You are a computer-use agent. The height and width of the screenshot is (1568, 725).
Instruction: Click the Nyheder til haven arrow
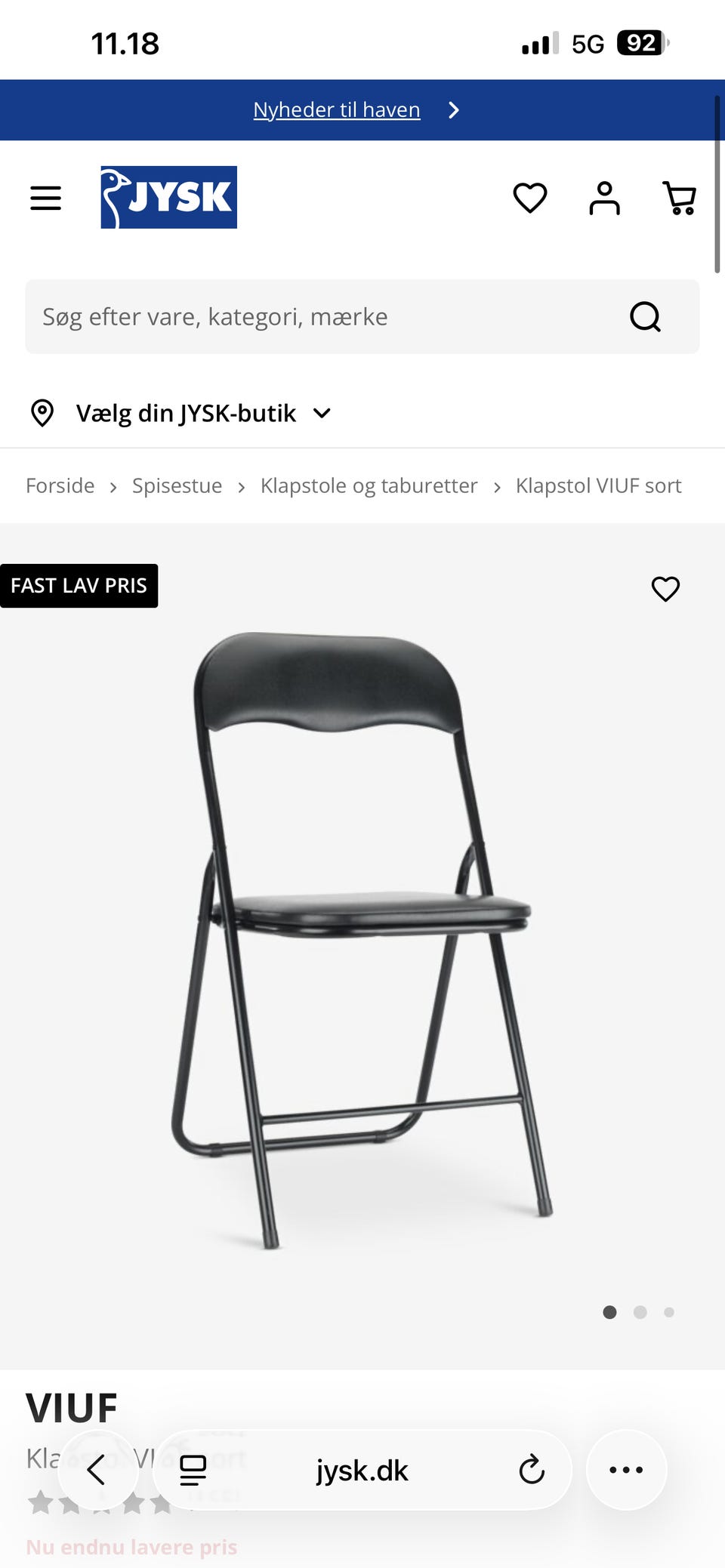tap(454, 109)
